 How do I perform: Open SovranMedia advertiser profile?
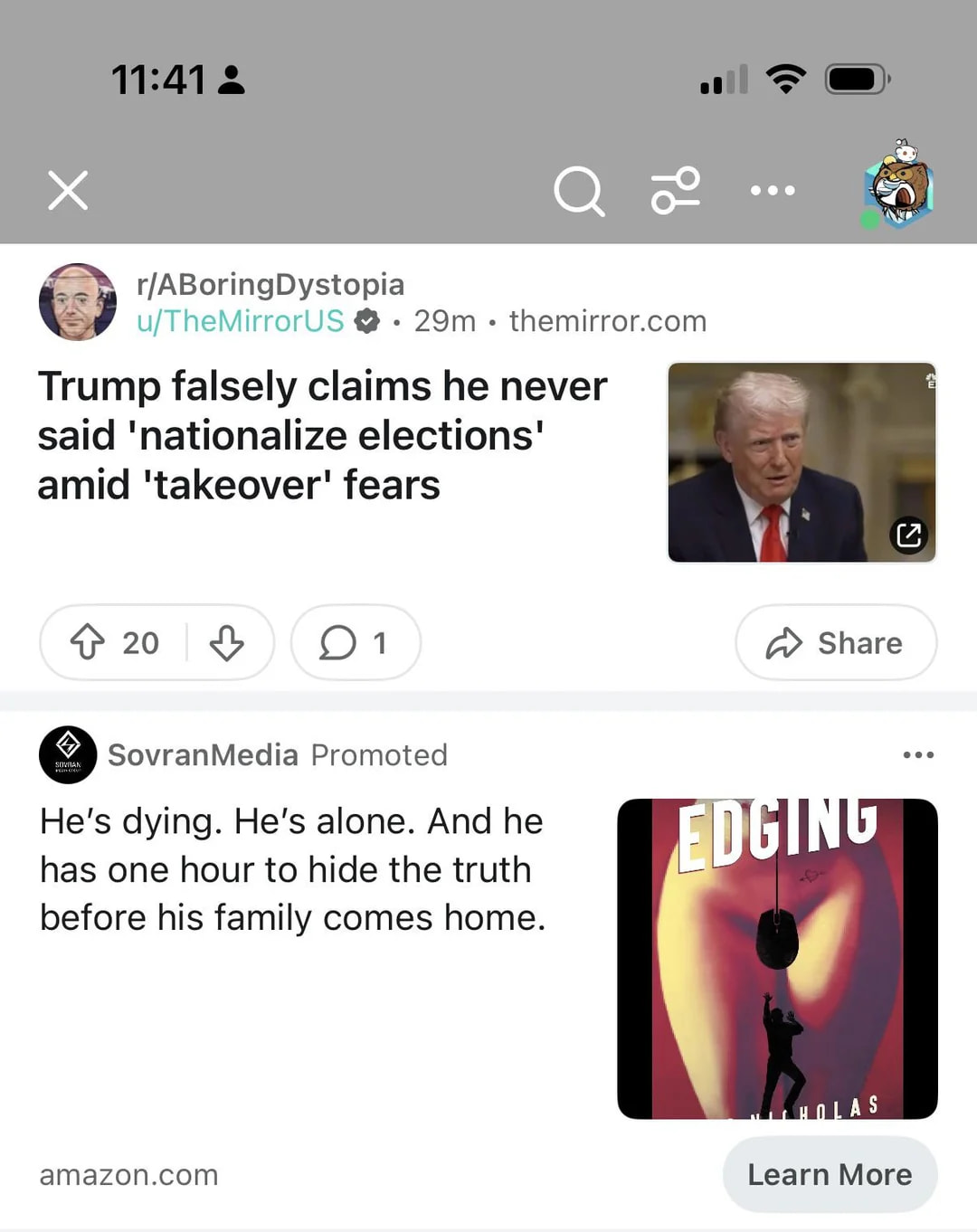click(x=203, y=754)
